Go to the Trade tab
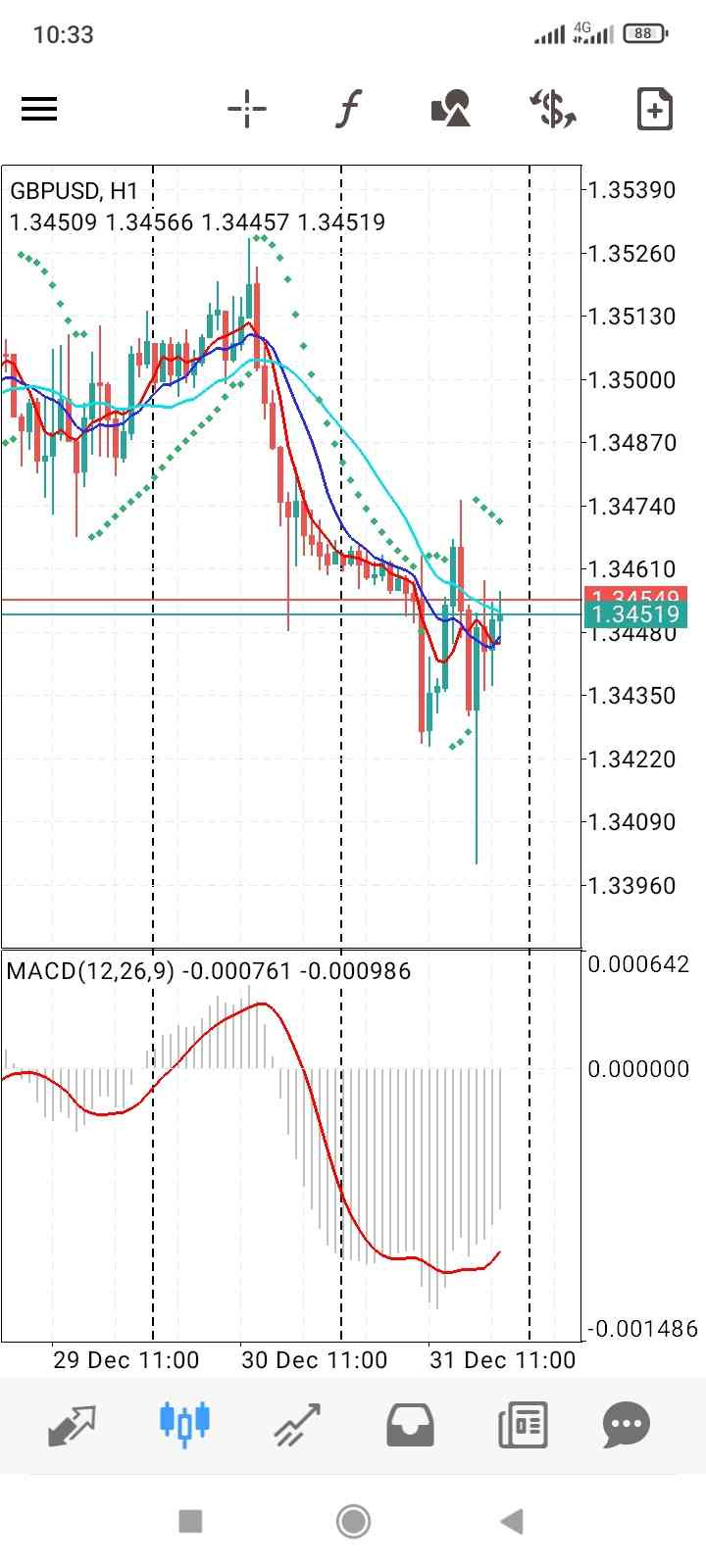Screen dimensions: 706x1568 point(297,1425)
